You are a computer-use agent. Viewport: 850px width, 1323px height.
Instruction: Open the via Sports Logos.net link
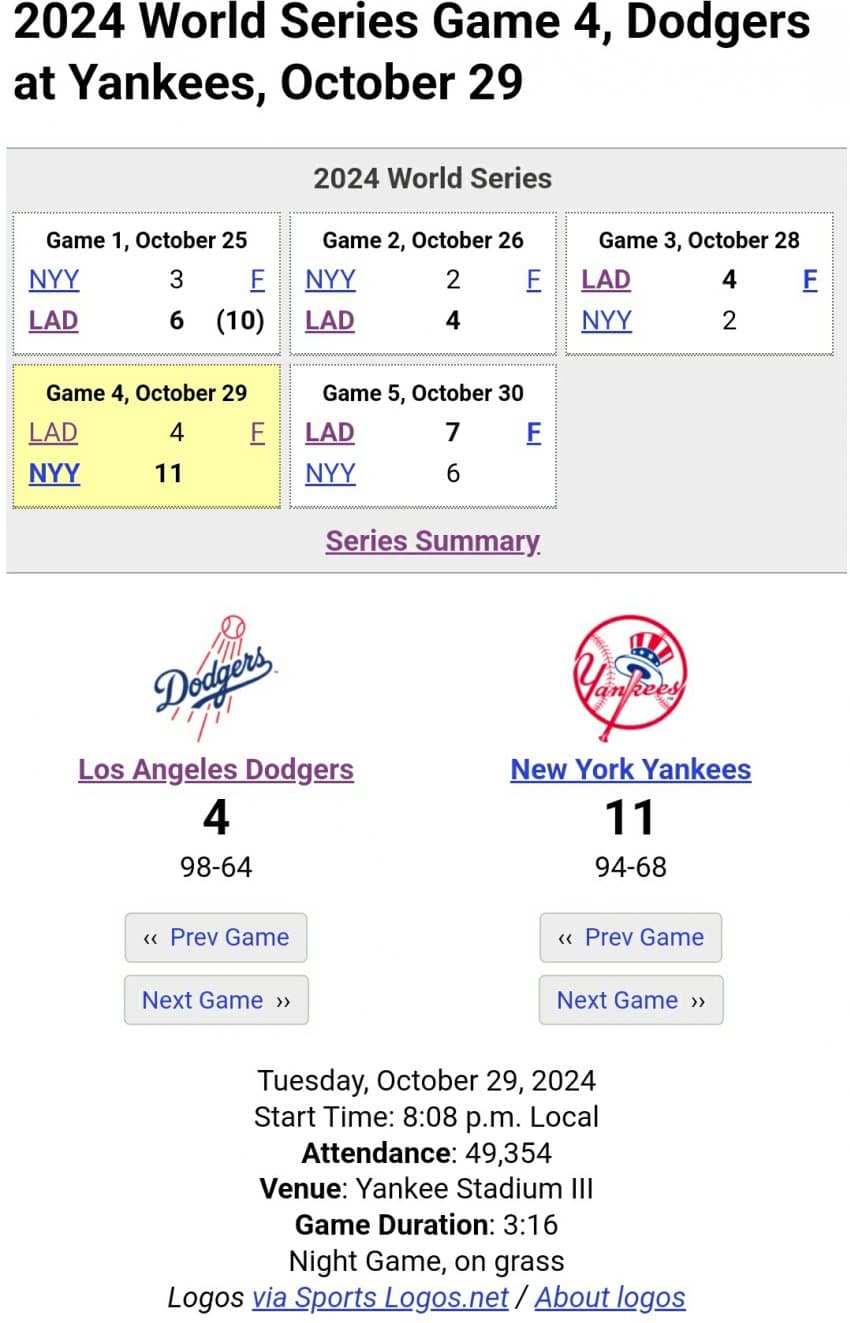[380, 1297]
